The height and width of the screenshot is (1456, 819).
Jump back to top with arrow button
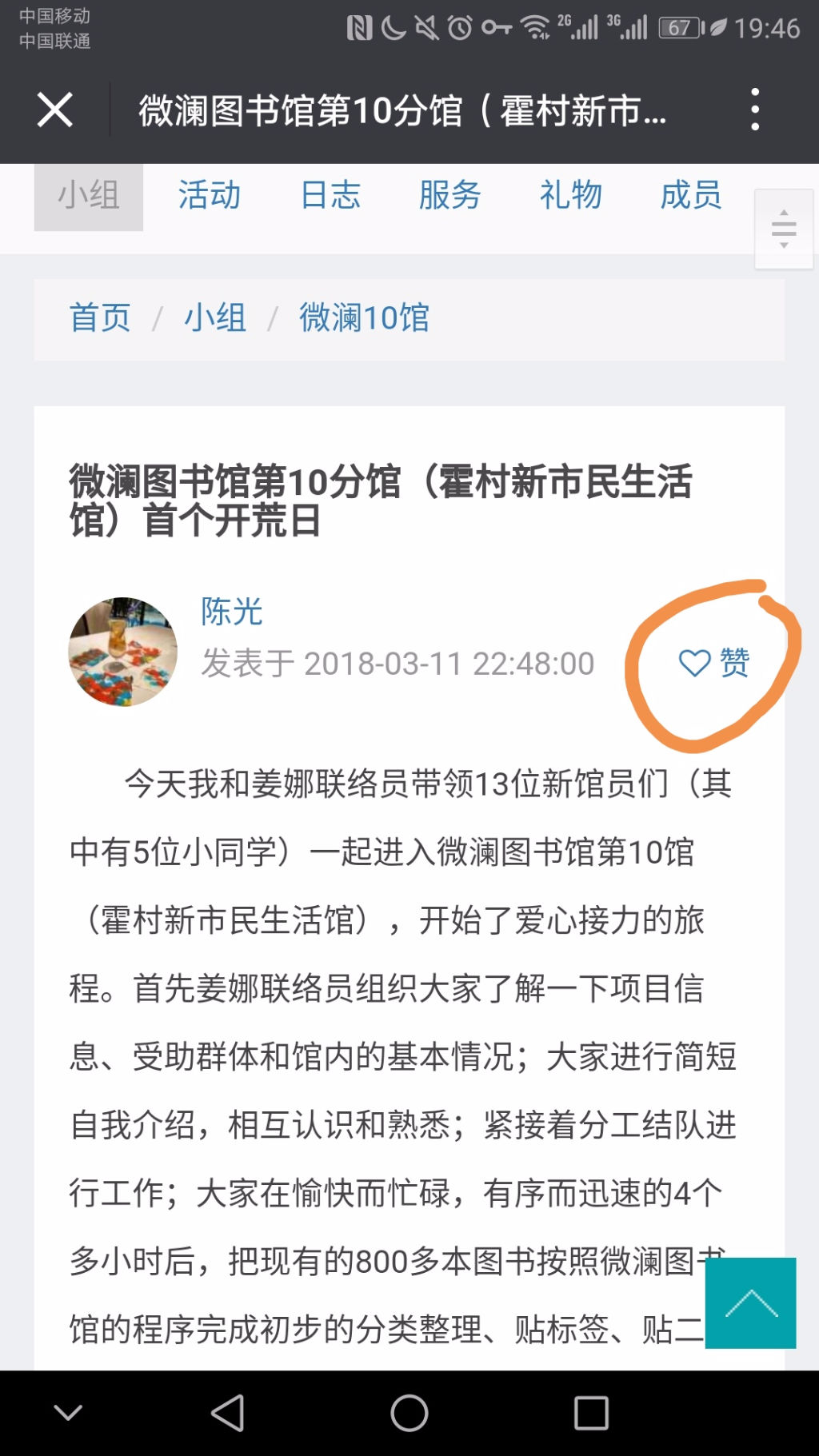click(x=750, y=1302)
